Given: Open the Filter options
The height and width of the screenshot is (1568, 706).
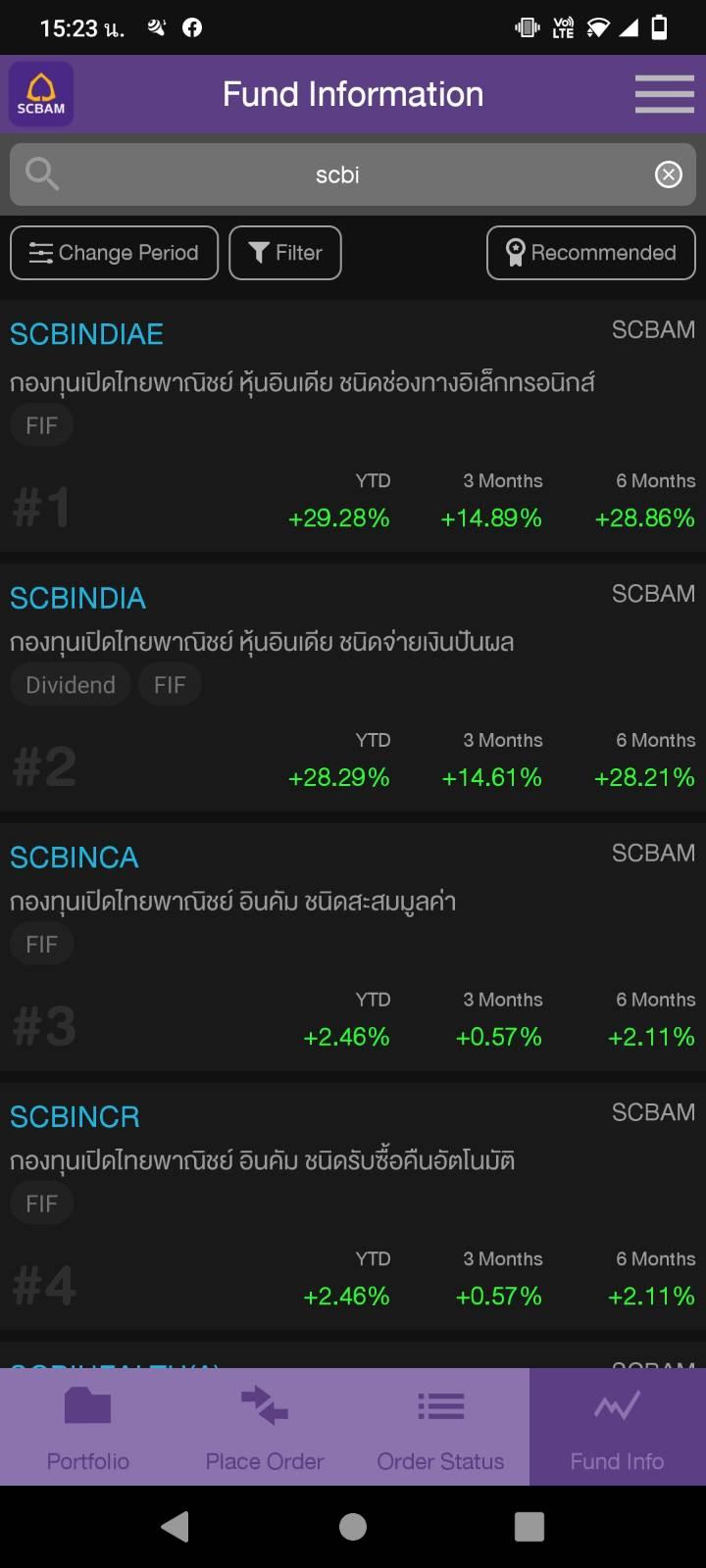Looking at the screenshot, I should tap(285, 253).
